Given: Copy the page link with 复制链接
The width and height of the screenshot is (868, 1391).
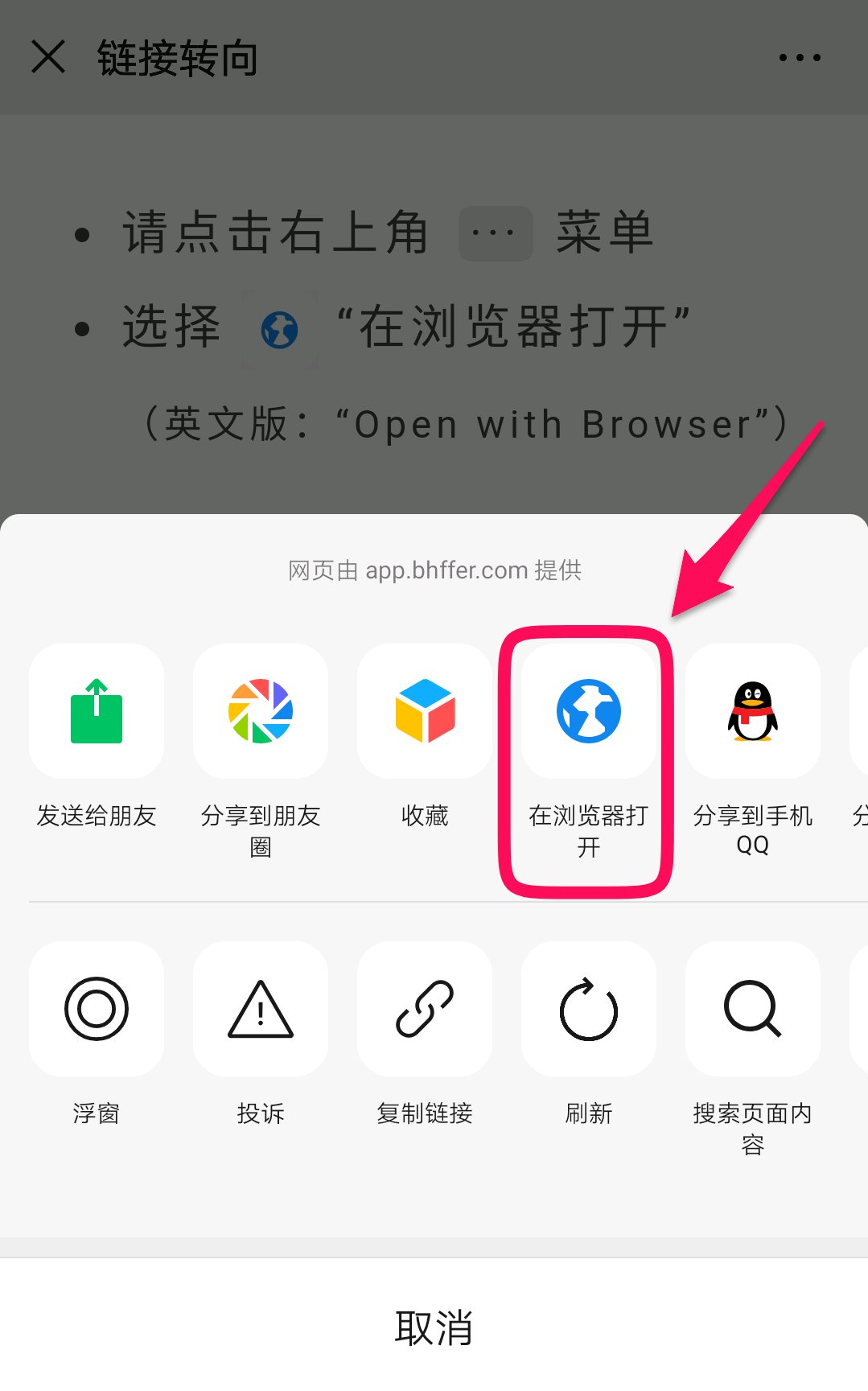Looking at the screenshot, I should coord(425,1009).
